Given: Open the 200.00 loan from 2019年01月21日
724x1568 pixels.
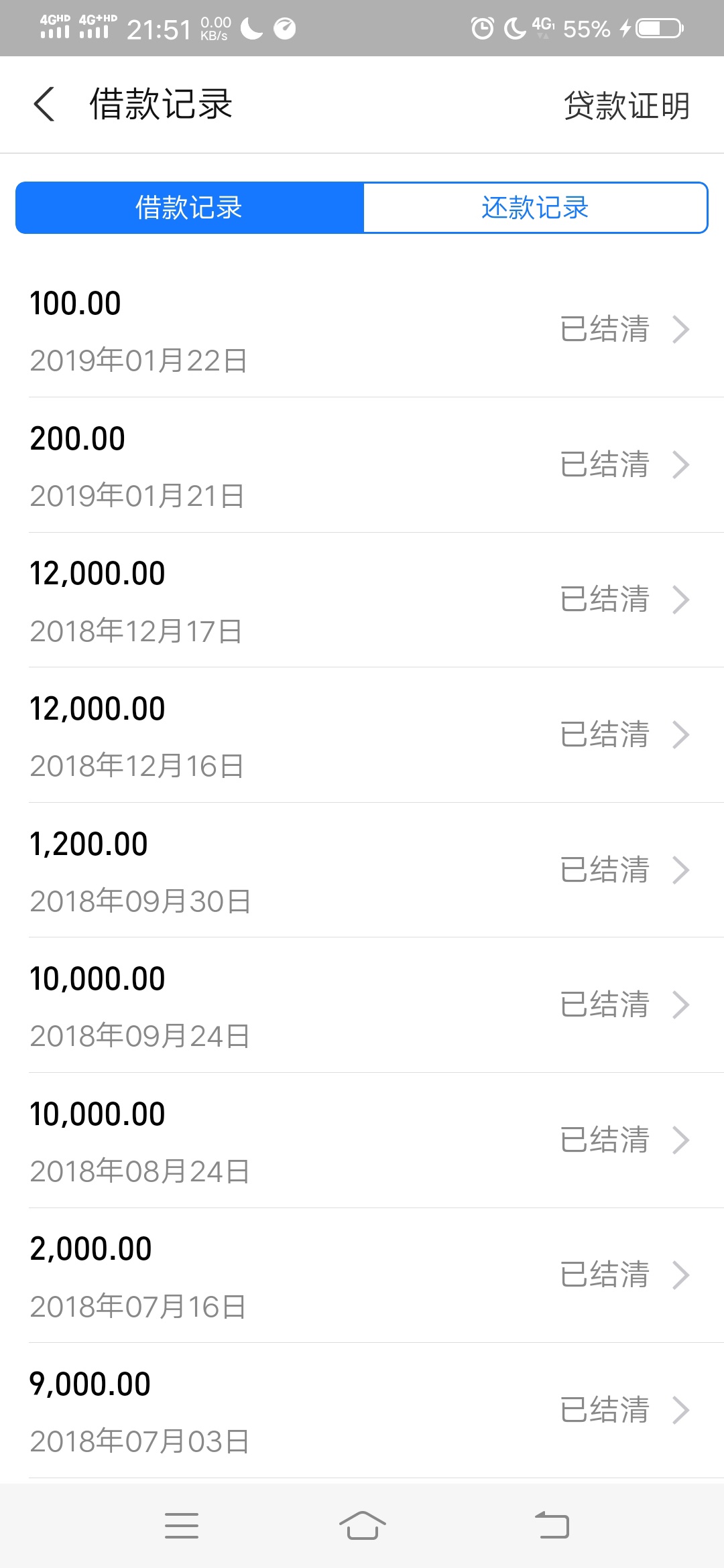Looking at the screenshot, I should coord(362,465).
